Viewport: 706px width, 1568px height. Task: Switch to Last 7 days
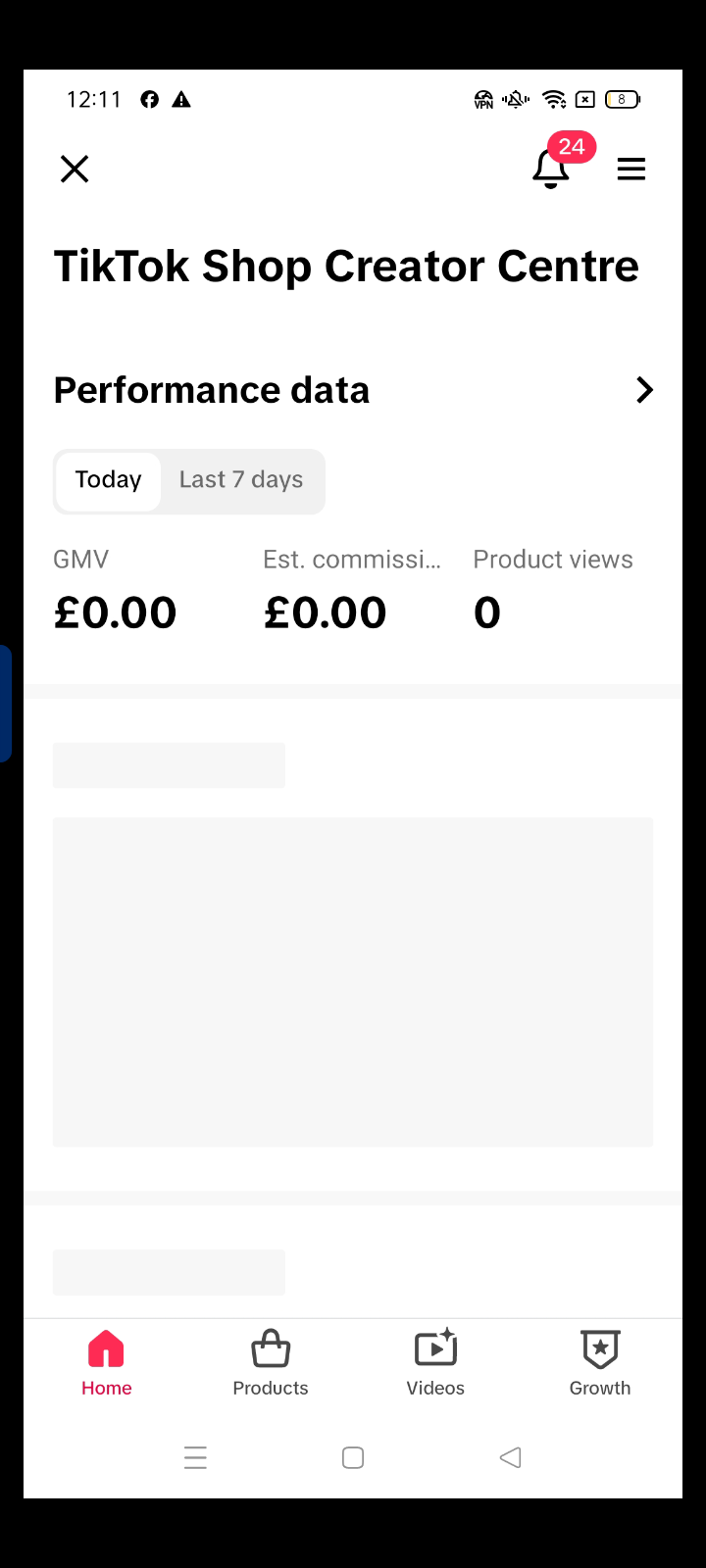[x=241, y=480]
